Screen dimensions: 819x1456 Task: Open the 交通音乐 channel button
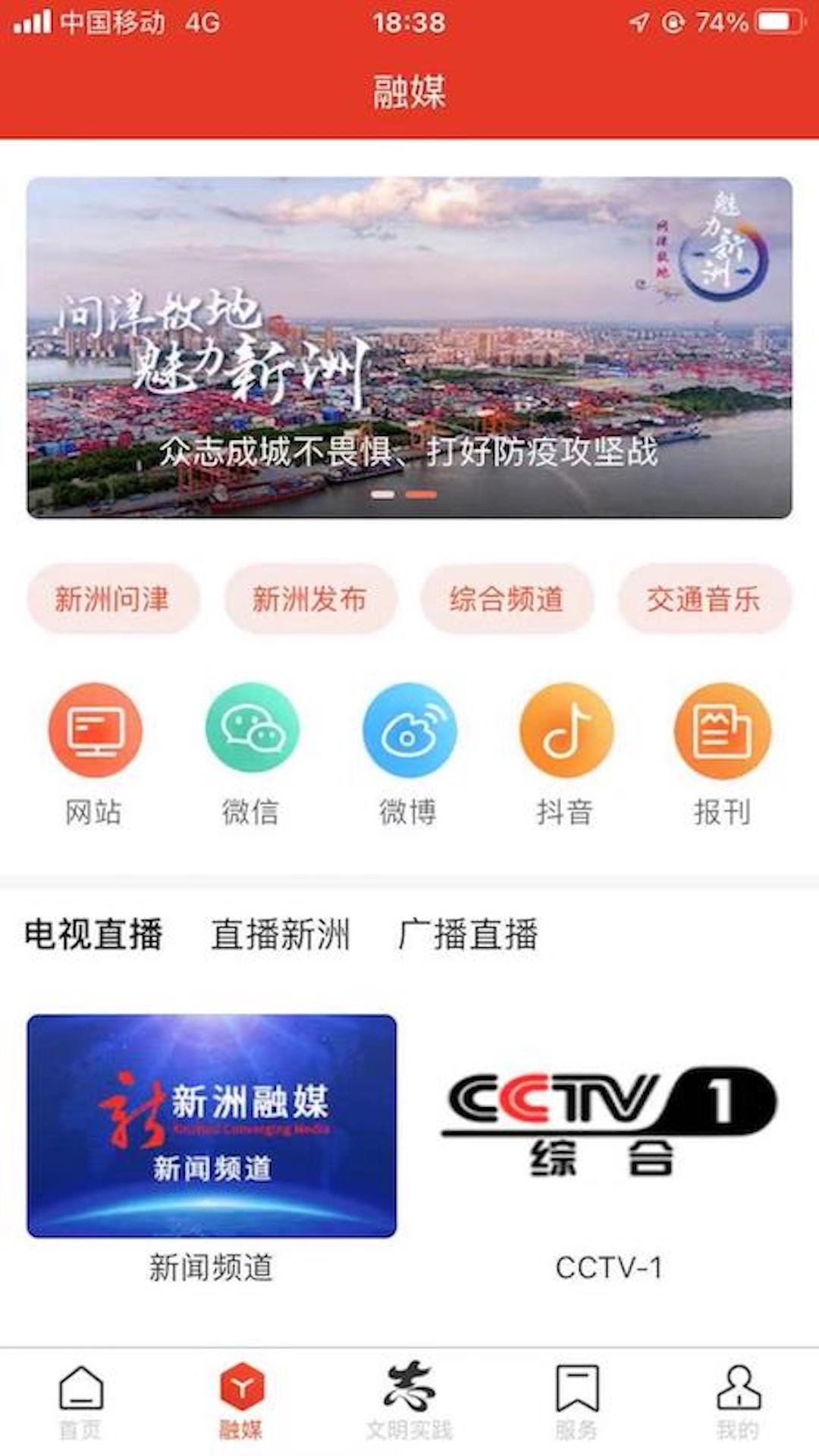[706, 598]
